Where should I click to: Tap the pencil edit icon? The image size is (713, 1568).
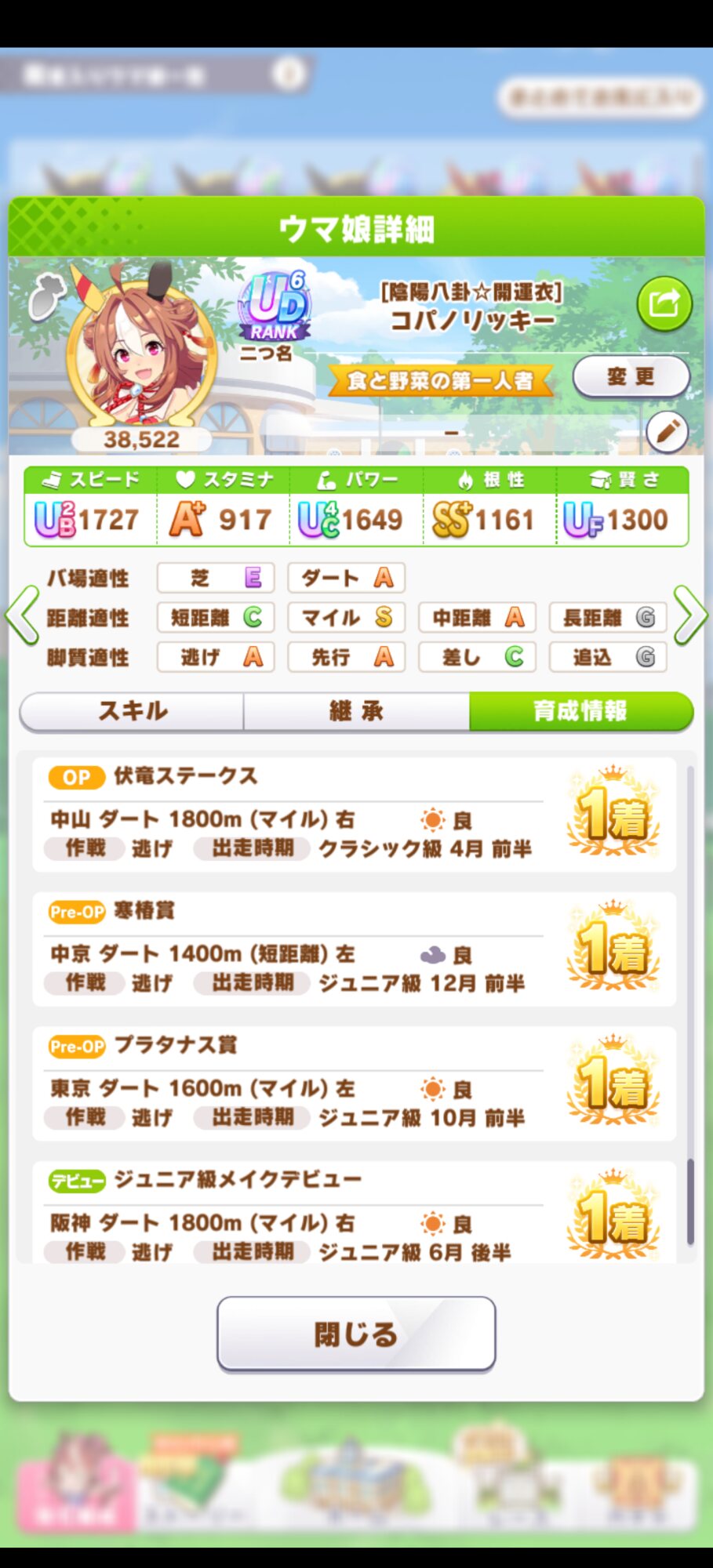coord(668,432)
